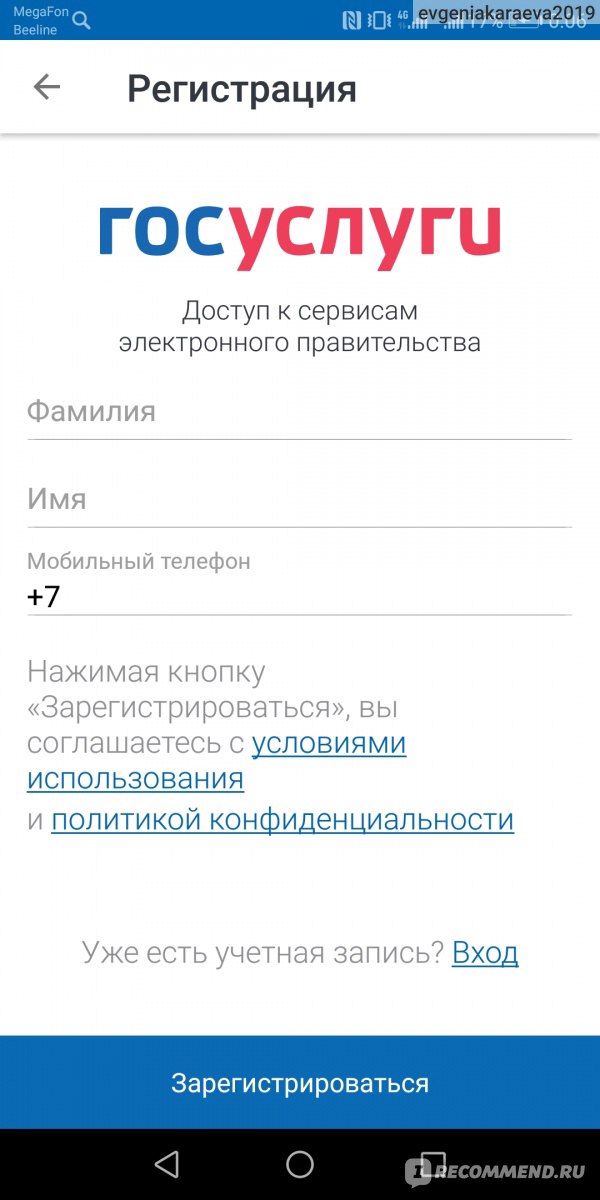The image size is (600, 1200).
Task: Tap the Фамилия input field
Action: click(299, 412)
